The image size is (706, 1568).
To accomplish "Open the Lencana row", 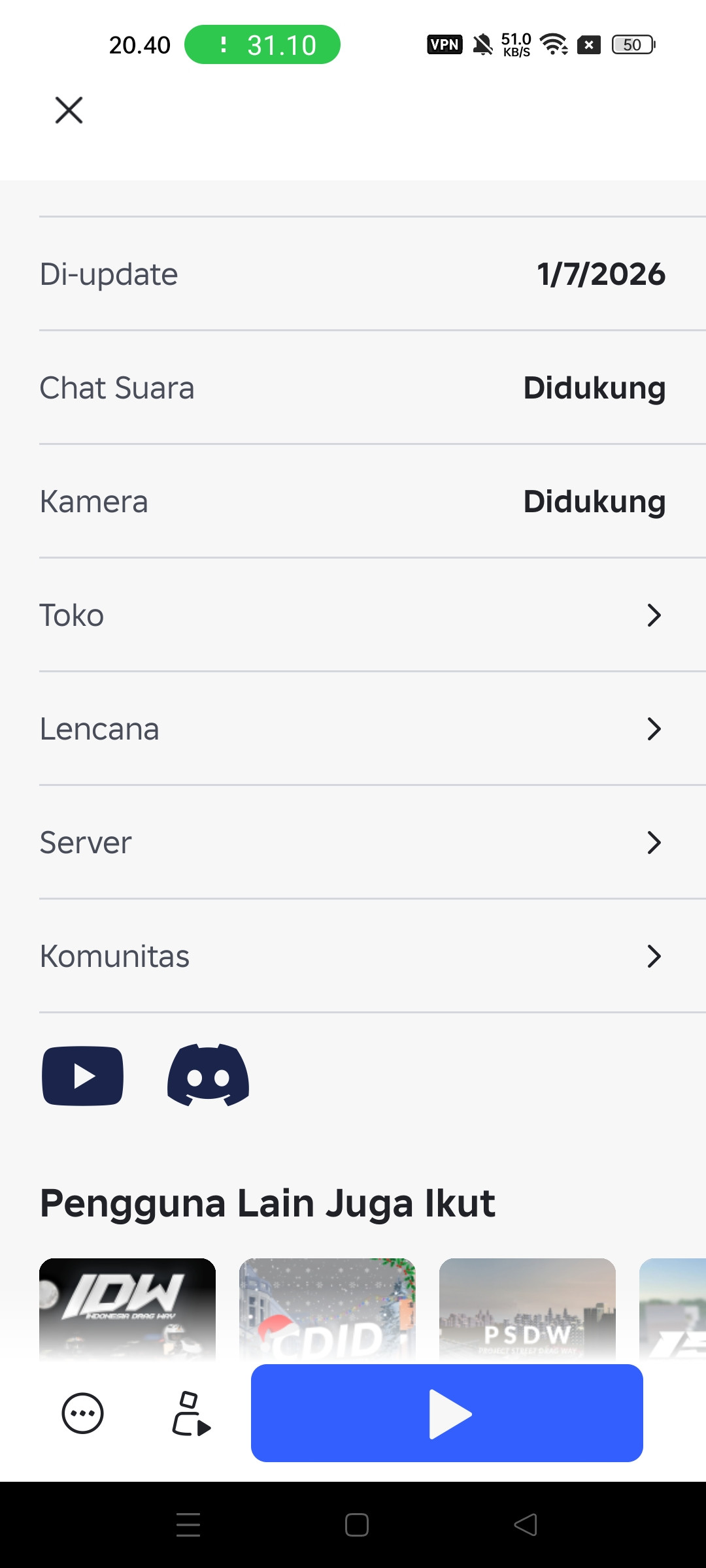I will [x=353, y=728].
